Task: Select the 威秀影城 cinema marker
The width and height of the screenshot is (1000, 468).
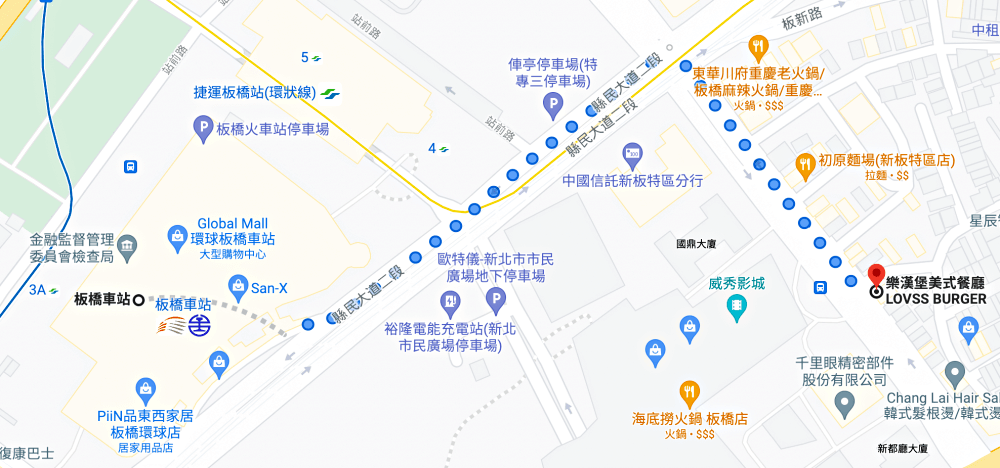Action: 736,304
